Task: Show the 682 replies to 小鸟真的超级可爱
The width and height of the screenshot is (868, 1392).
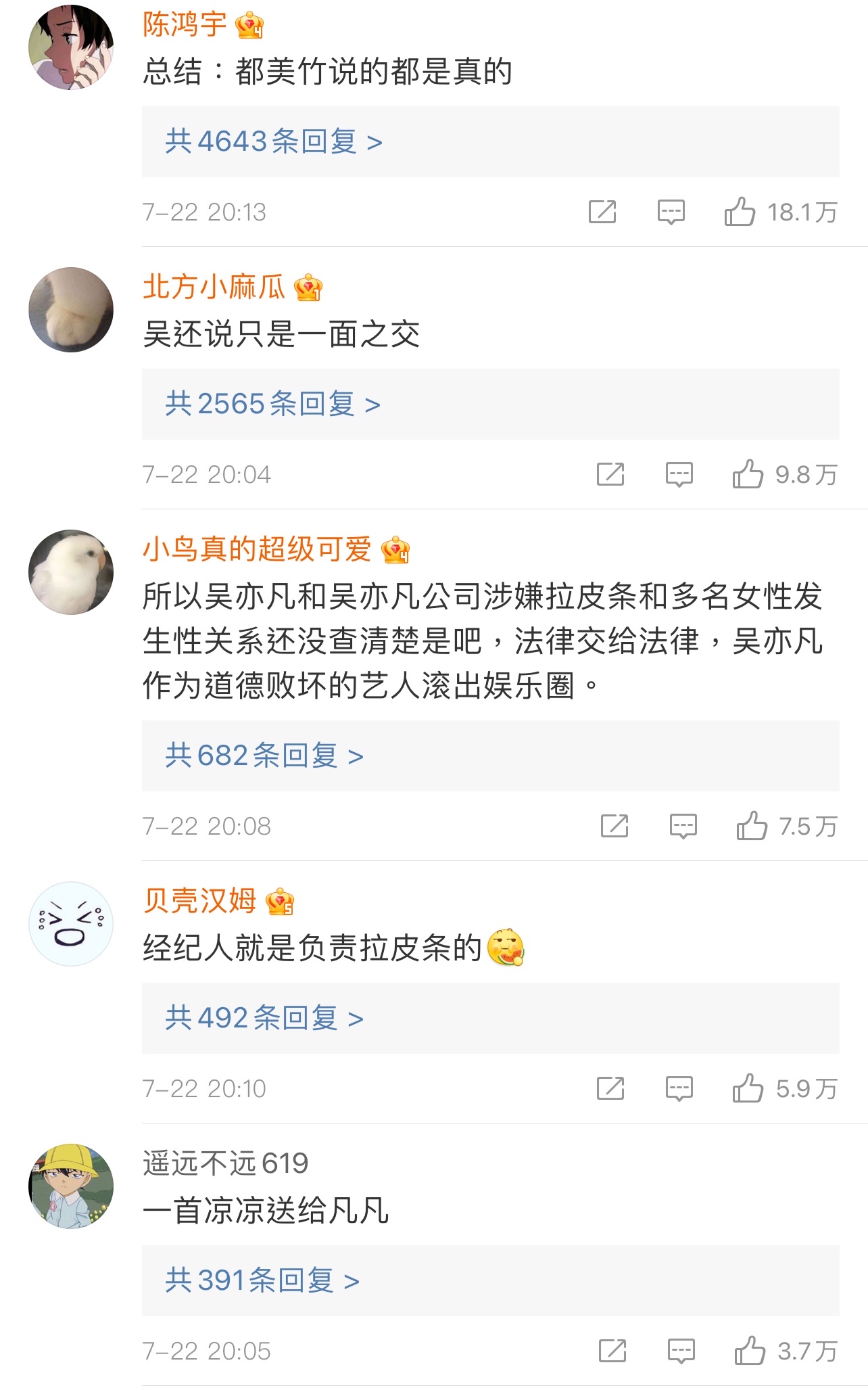Action: tap(264, 756)
